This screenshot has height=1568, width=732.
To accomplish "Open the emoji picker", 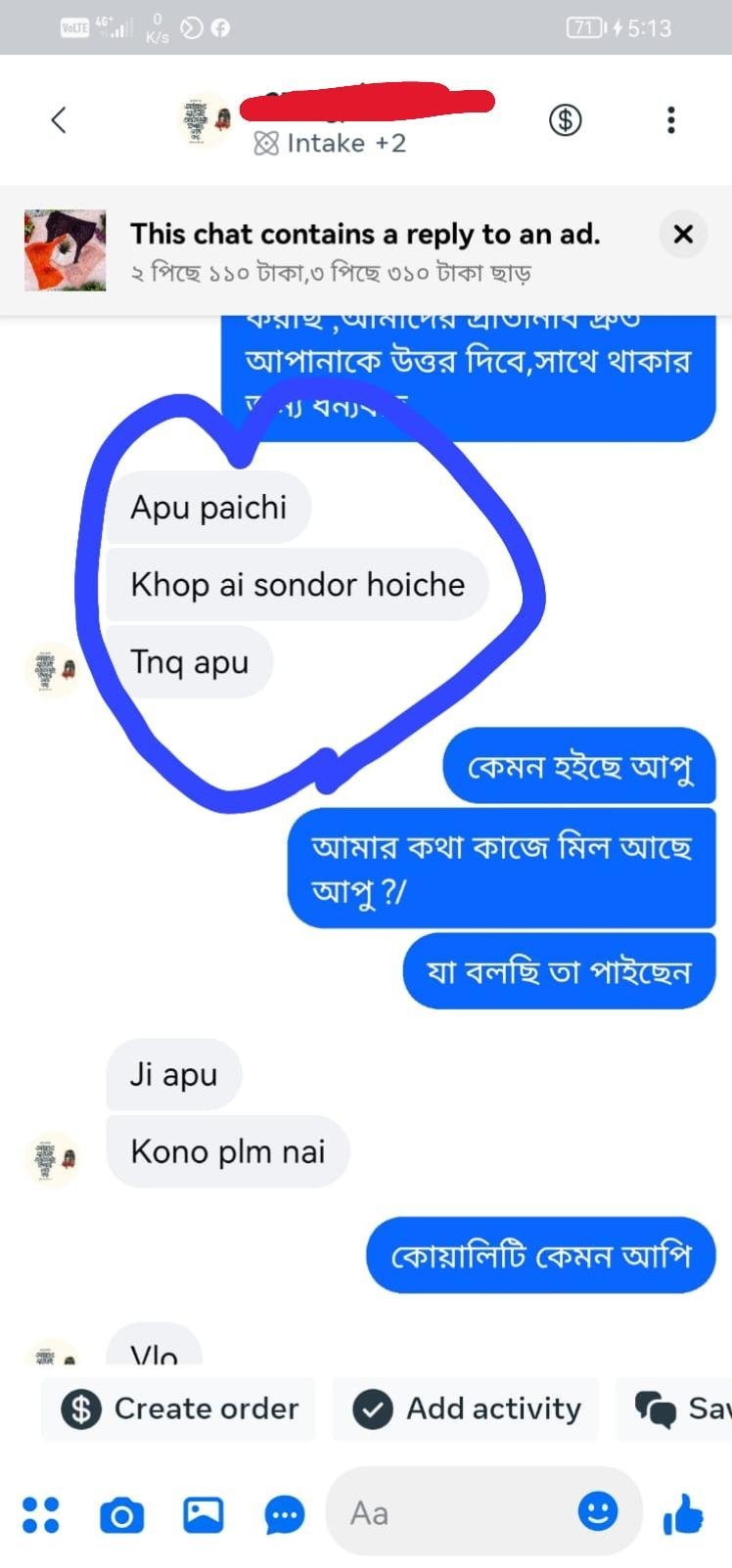I will 597,1512.
